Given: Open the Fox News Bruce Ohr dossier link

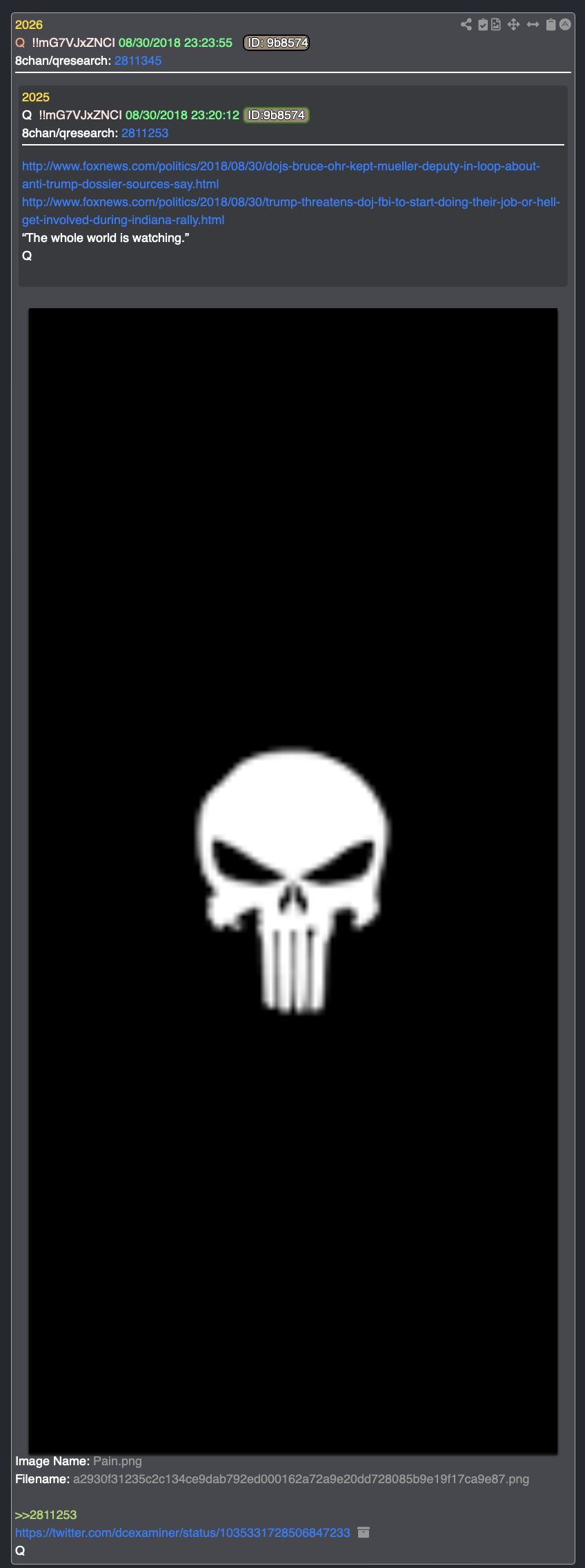Looking at the screenshot, I should 280,175.
